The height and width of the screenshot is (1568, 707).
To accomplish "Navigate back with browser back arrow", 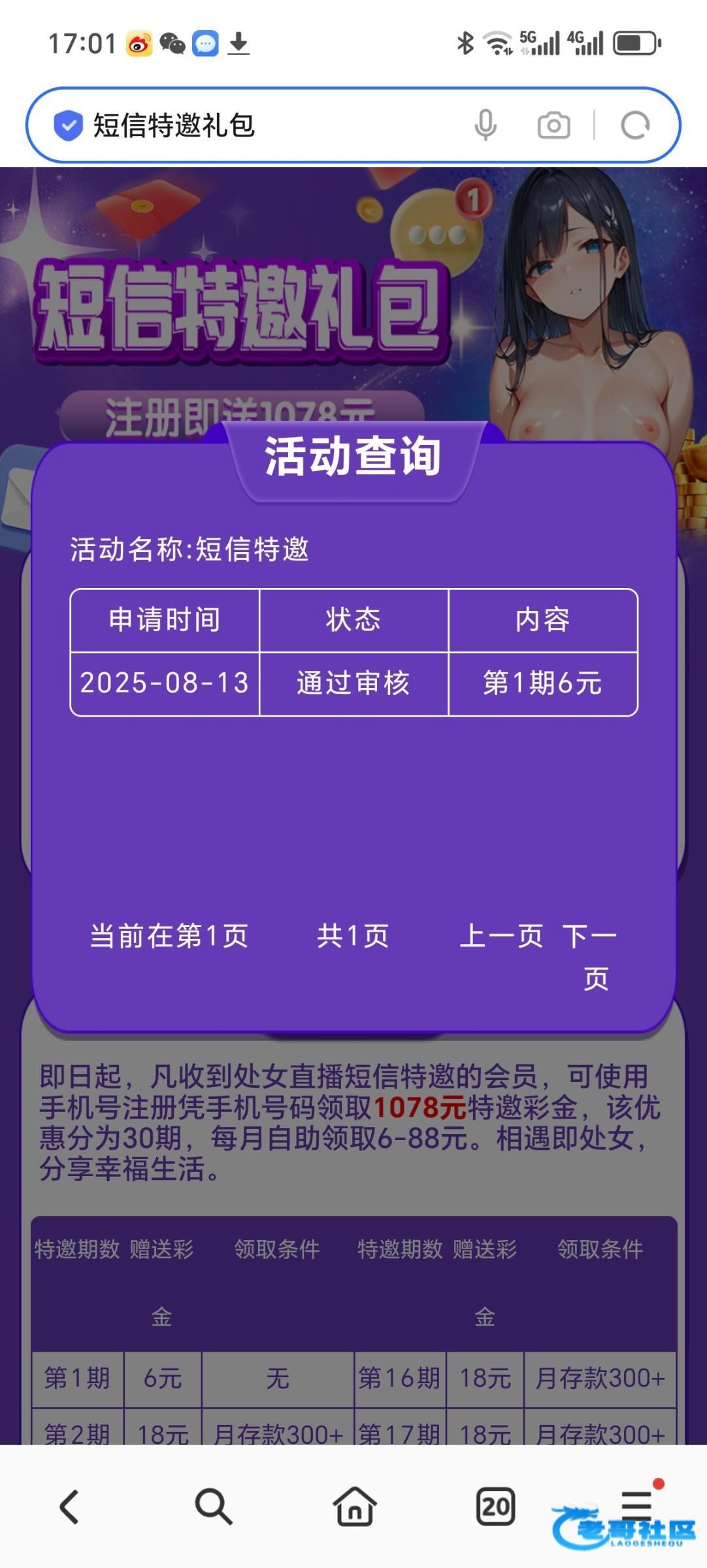I will pos(69,1507).
